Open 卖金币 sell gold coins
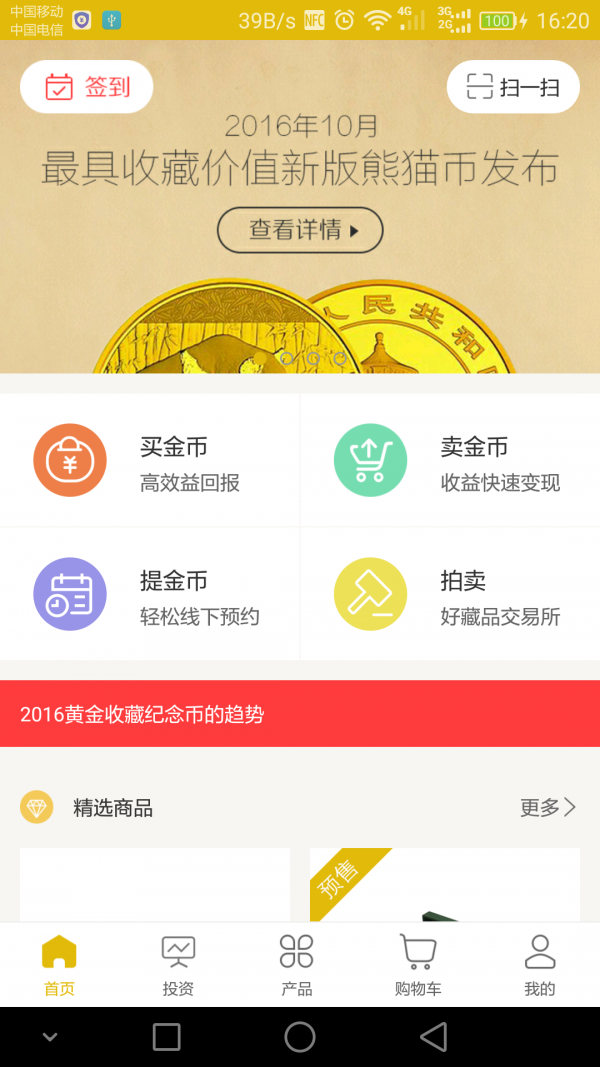The width and height of the screenshot is (600, 1067). [x=450, y=461]
